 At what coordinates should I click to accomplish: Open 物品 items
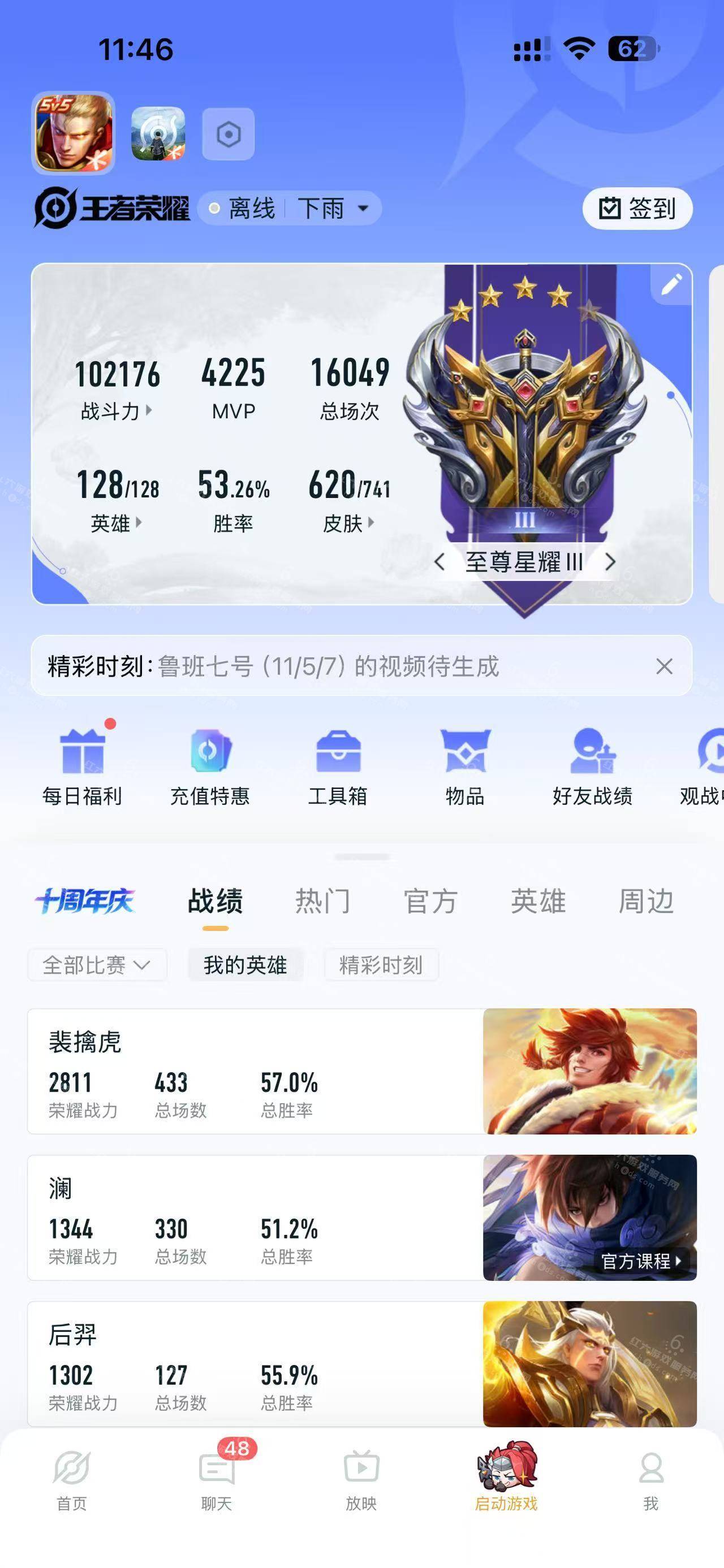point(465,766)
